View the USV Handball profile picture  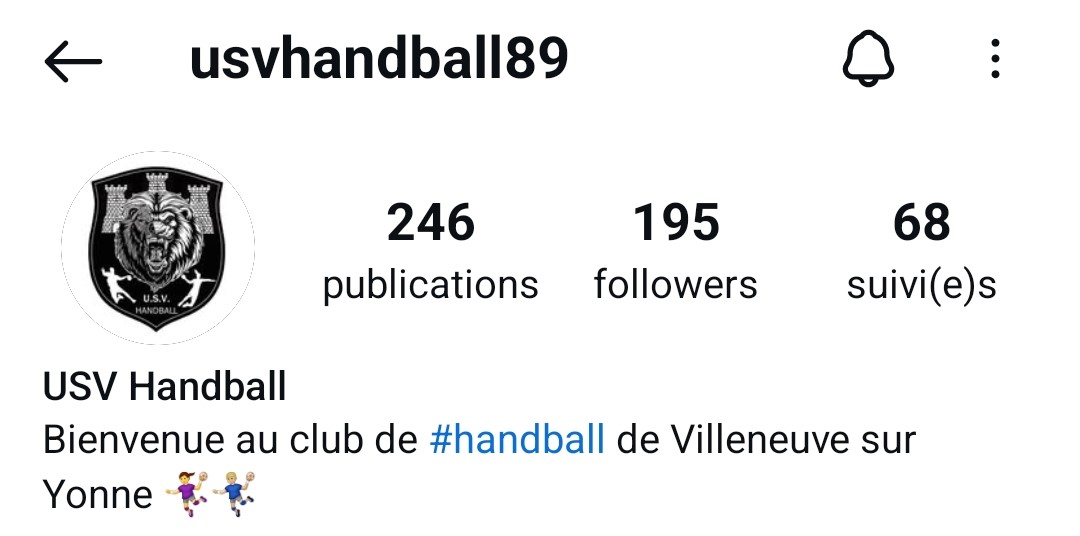click(x=158, y=248)
